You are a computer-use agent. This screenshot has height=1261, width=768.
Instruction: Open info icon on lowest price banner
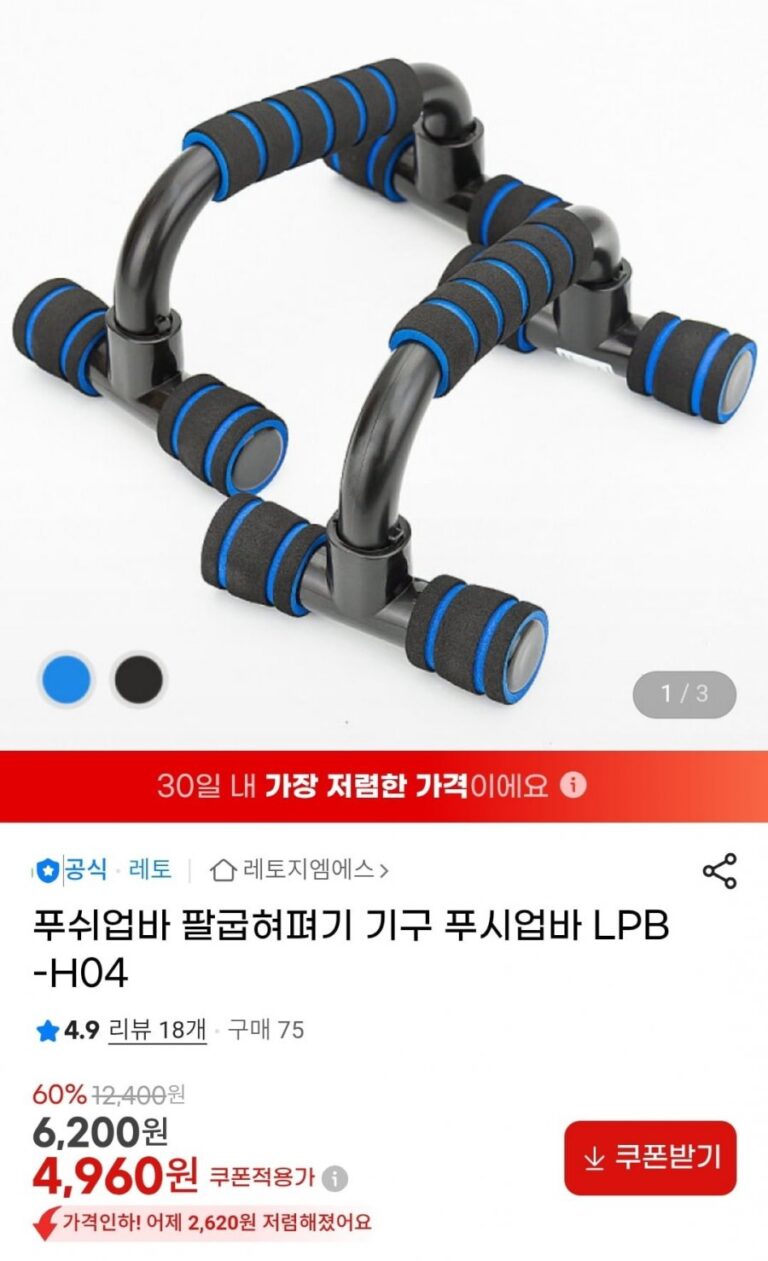573,785
